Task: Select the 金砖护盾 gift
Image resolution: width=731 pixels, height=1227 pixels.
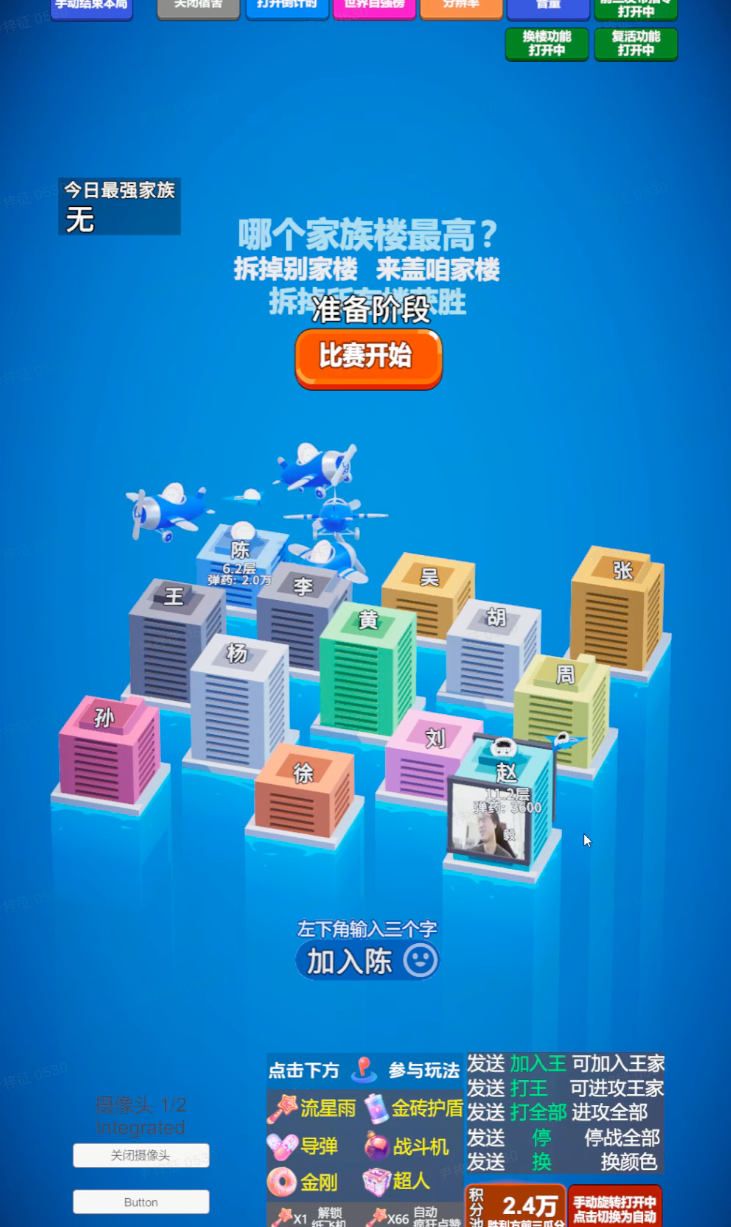Action: coord(413,1108)
